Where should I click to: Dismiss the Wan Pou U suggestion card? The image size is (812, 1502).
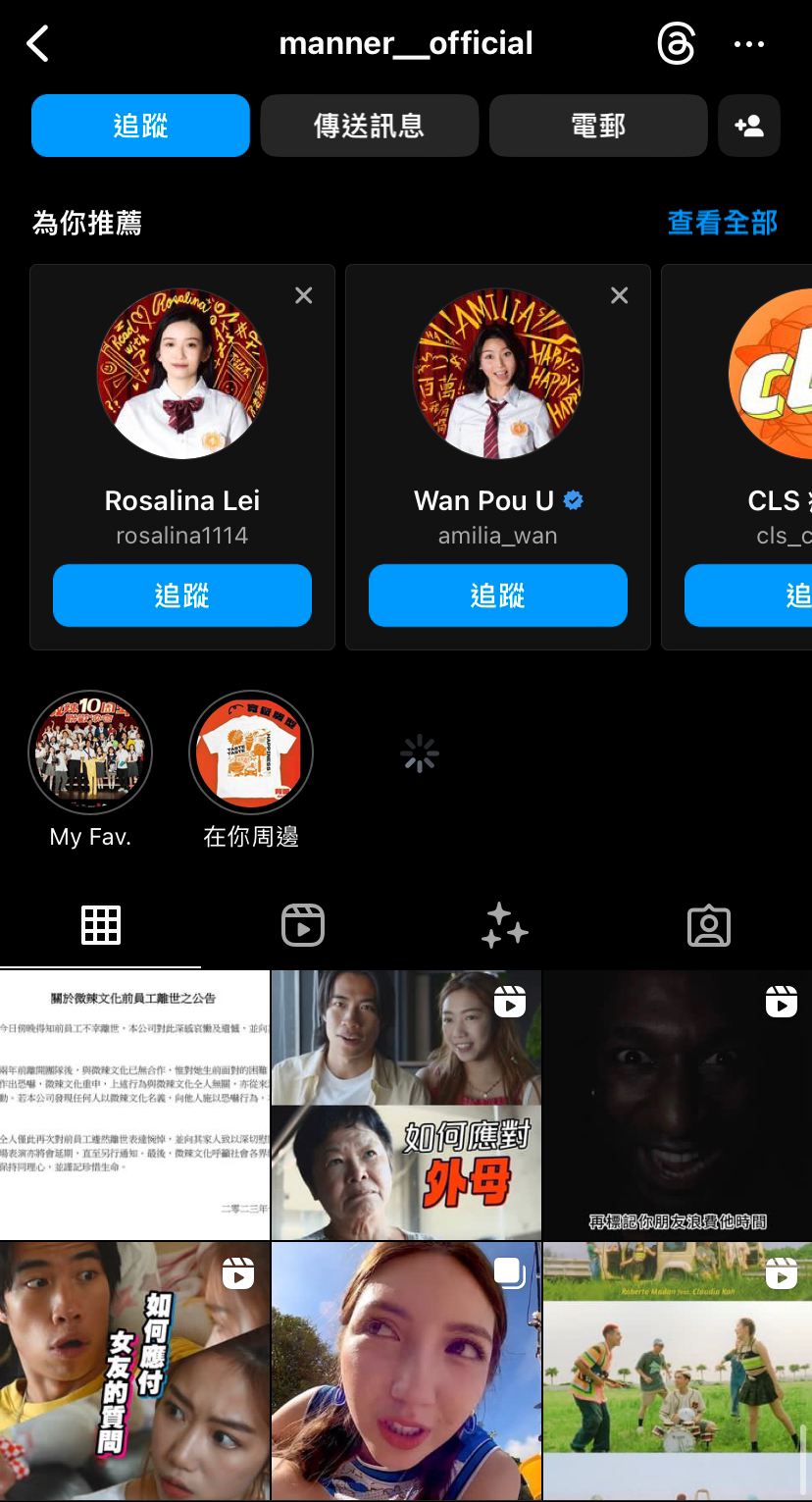619,294
